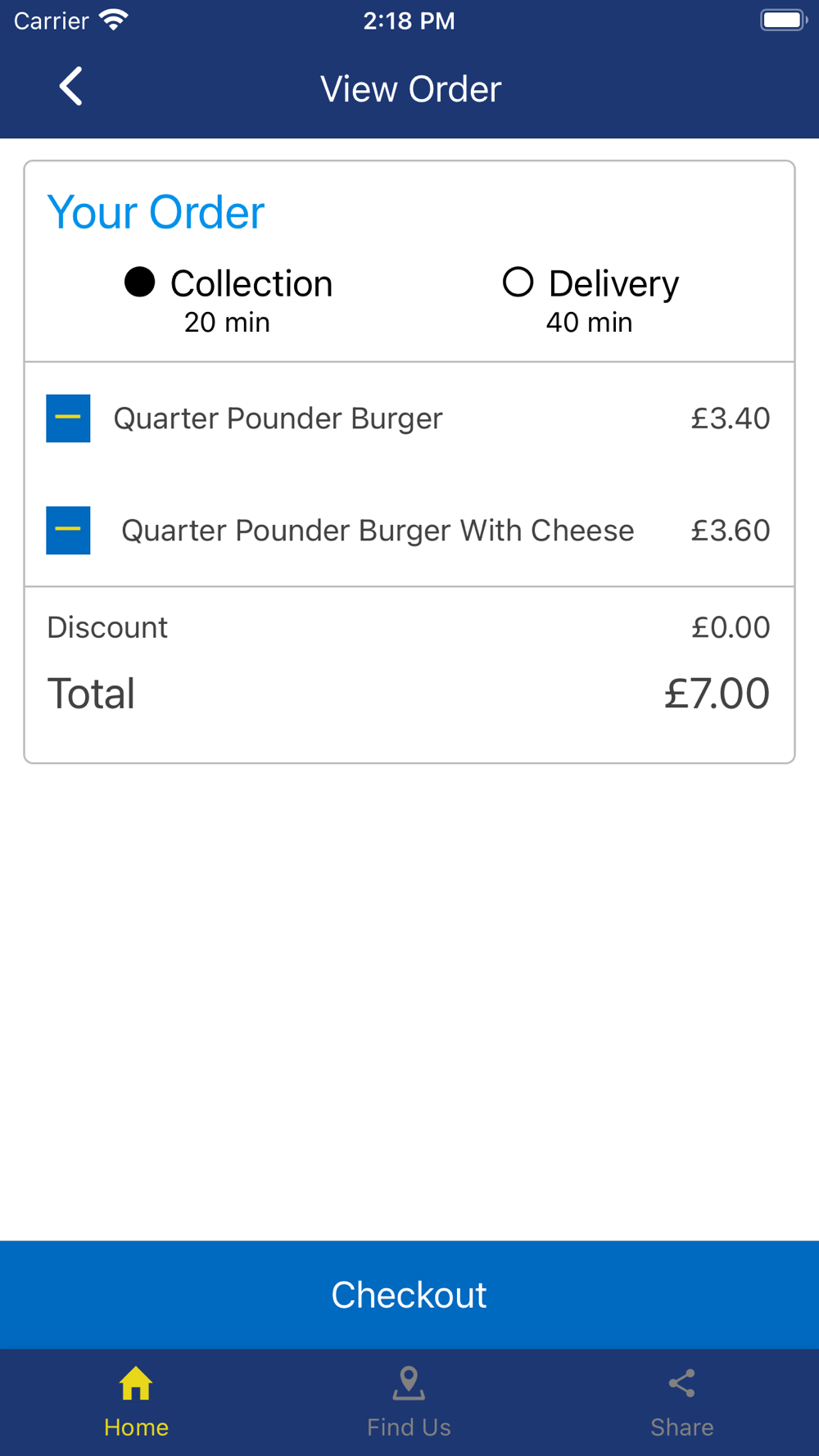
Task: Remove Quarter Pounder Burger With Cheese
Action: click(x=68, y=531)
